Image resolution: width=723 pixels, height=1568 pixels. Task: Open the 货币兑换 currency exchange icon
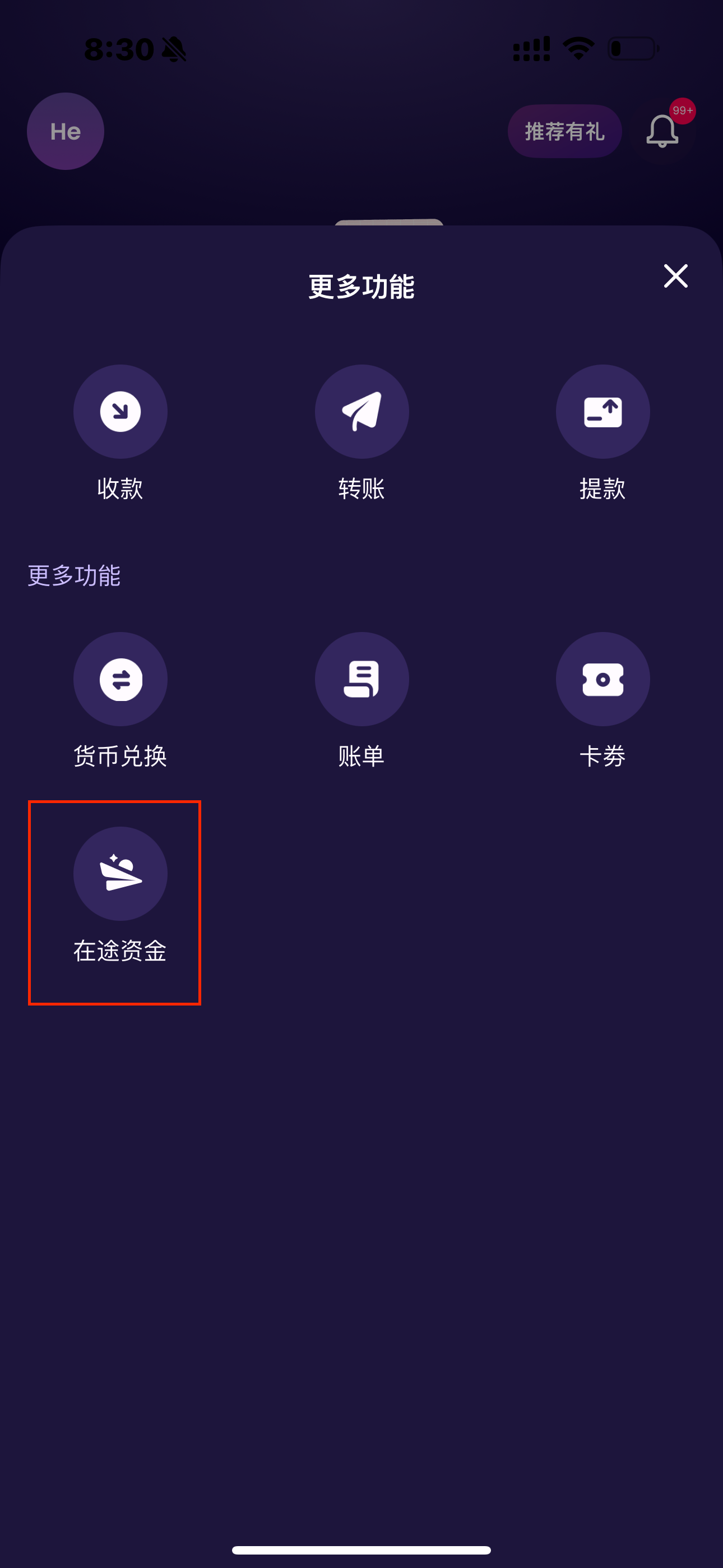120,679
